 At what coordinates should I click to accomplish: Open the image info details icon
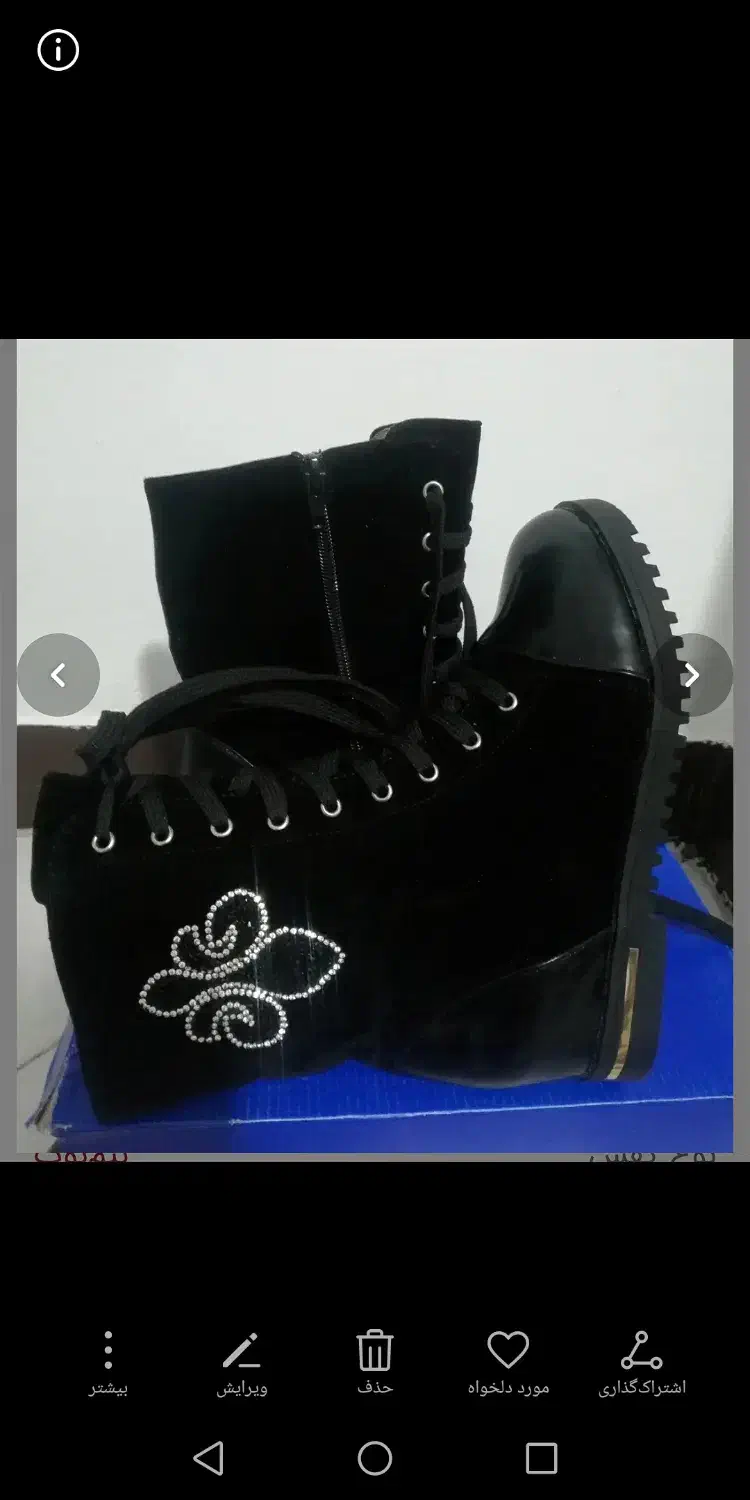coord(58,50)
